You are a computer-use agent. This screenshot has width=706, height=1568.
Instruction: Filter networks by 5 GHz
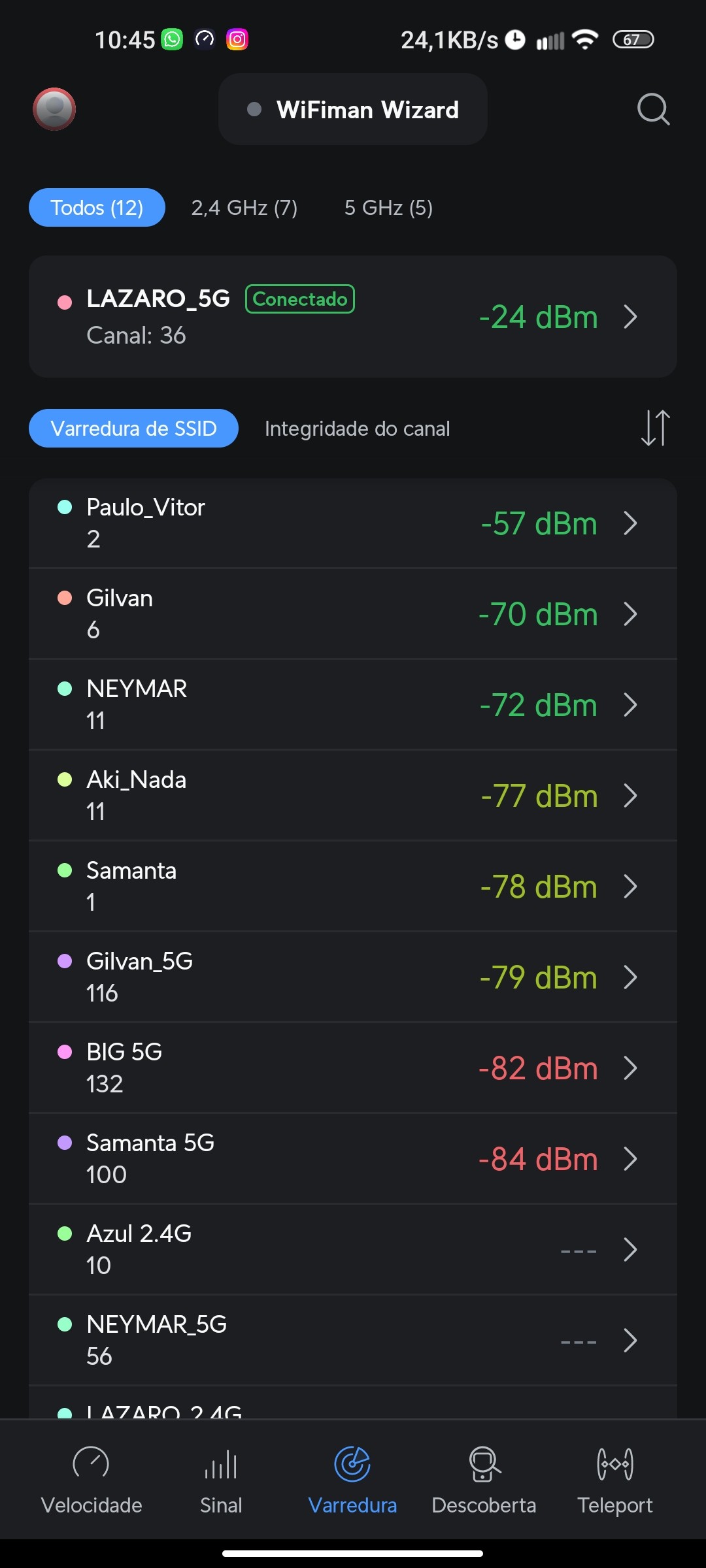click(x=388, y=208)
